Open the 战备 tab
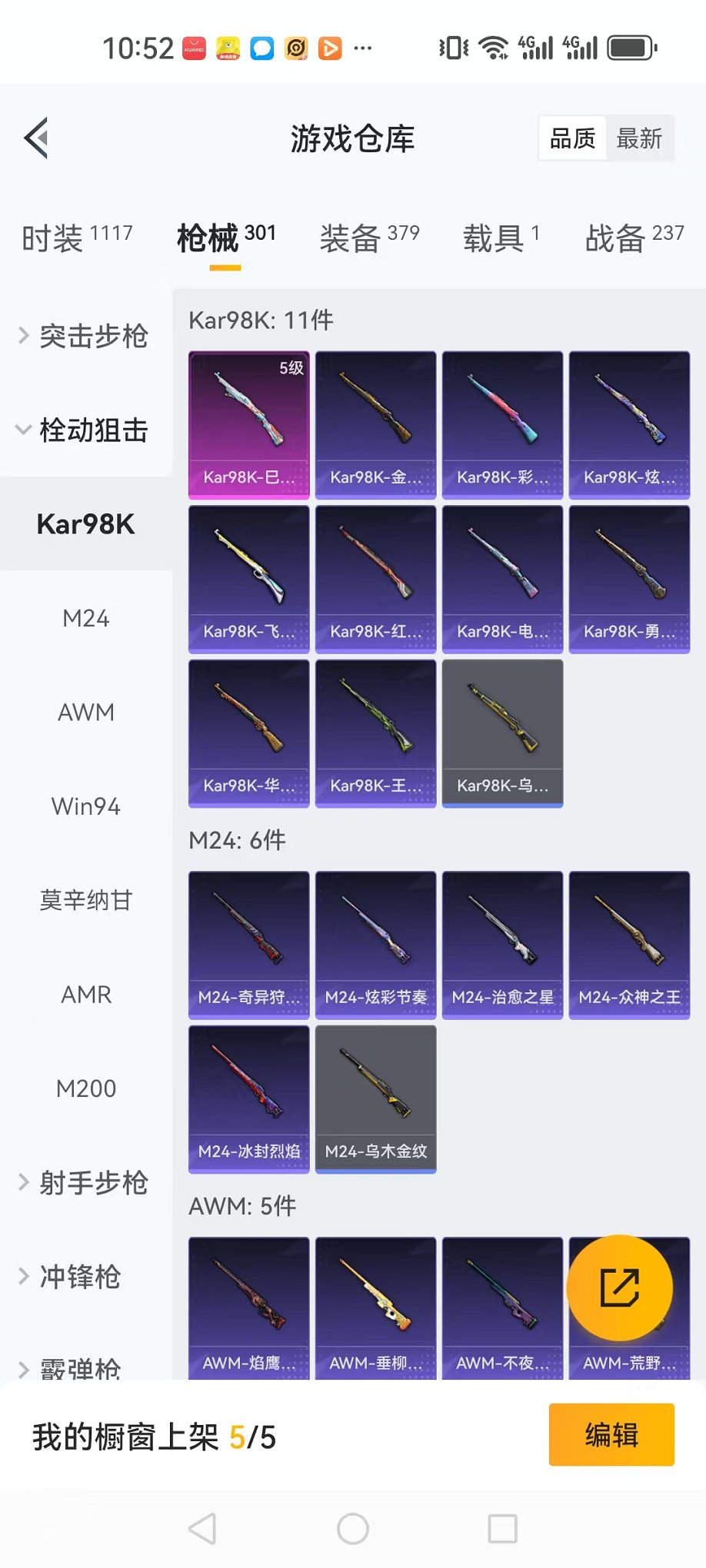Image resolution: width=706 pixels, height=1568 pixels. click(634, 238)
